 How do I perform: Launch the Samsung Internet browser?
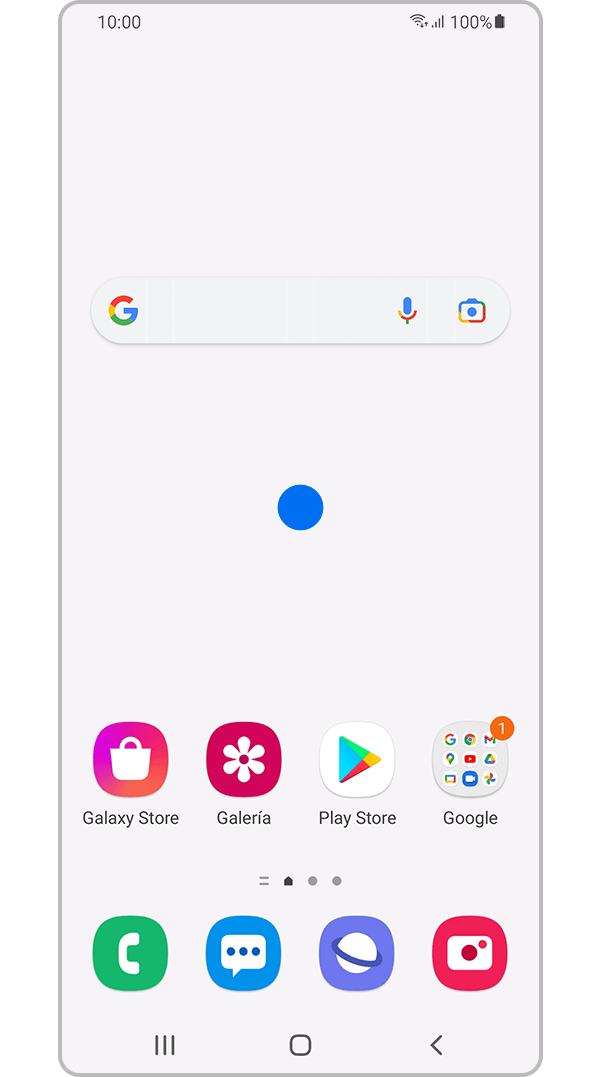point(357,954)
